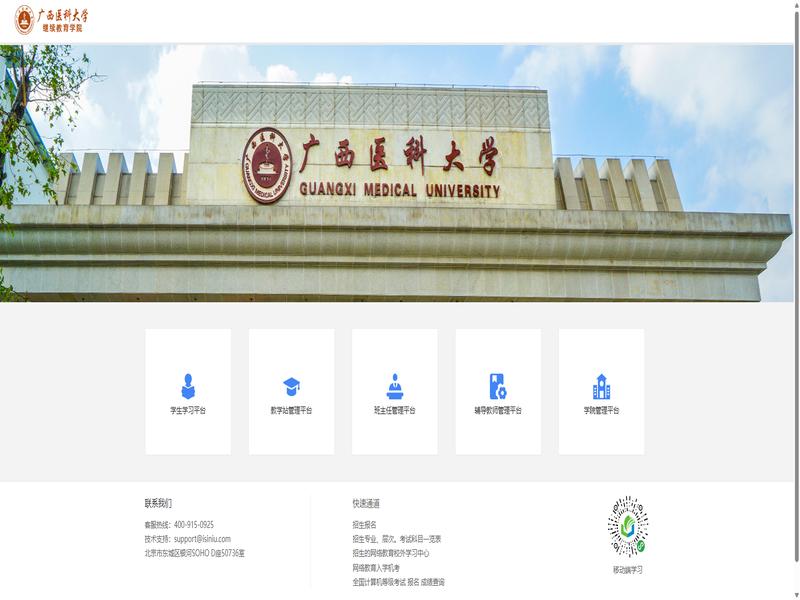Follow the 招生报名 quick link
The width and height of the screenshot is (800, 600).
coord(364,524)
